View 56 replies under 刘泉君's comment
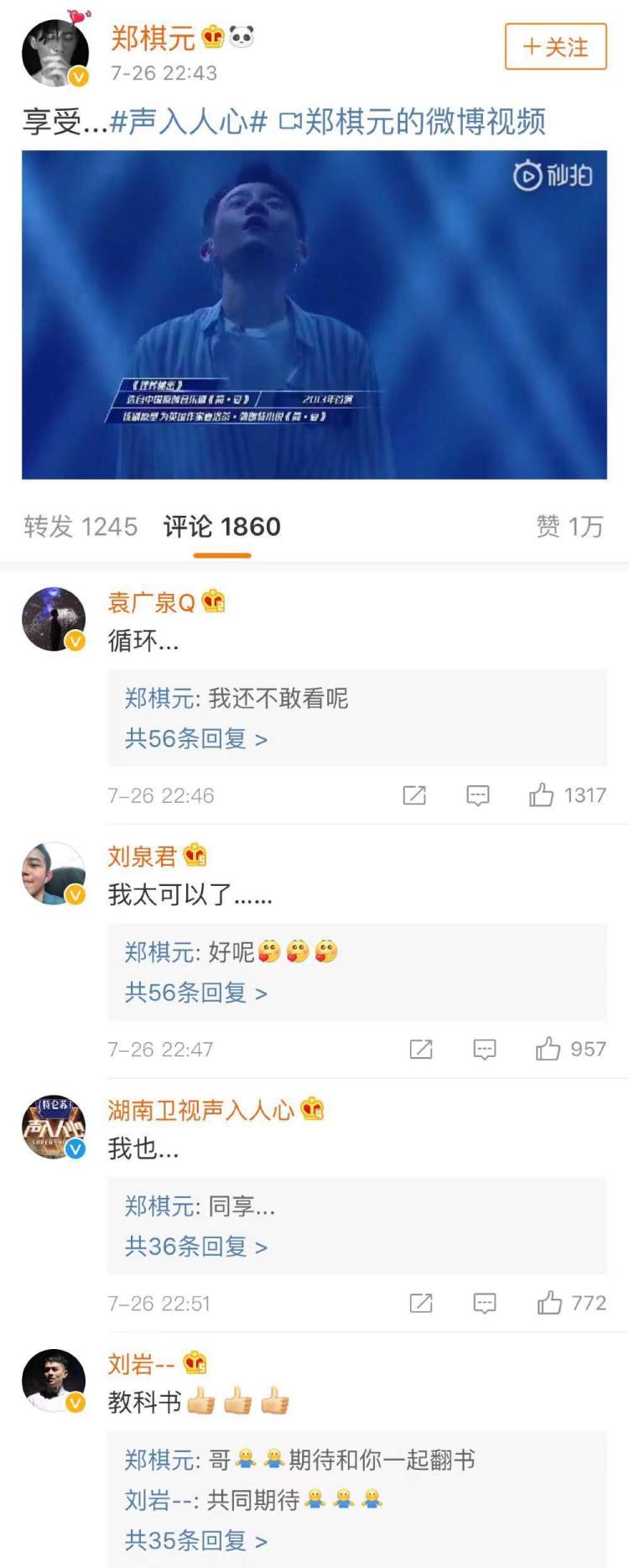 [195, 993]
